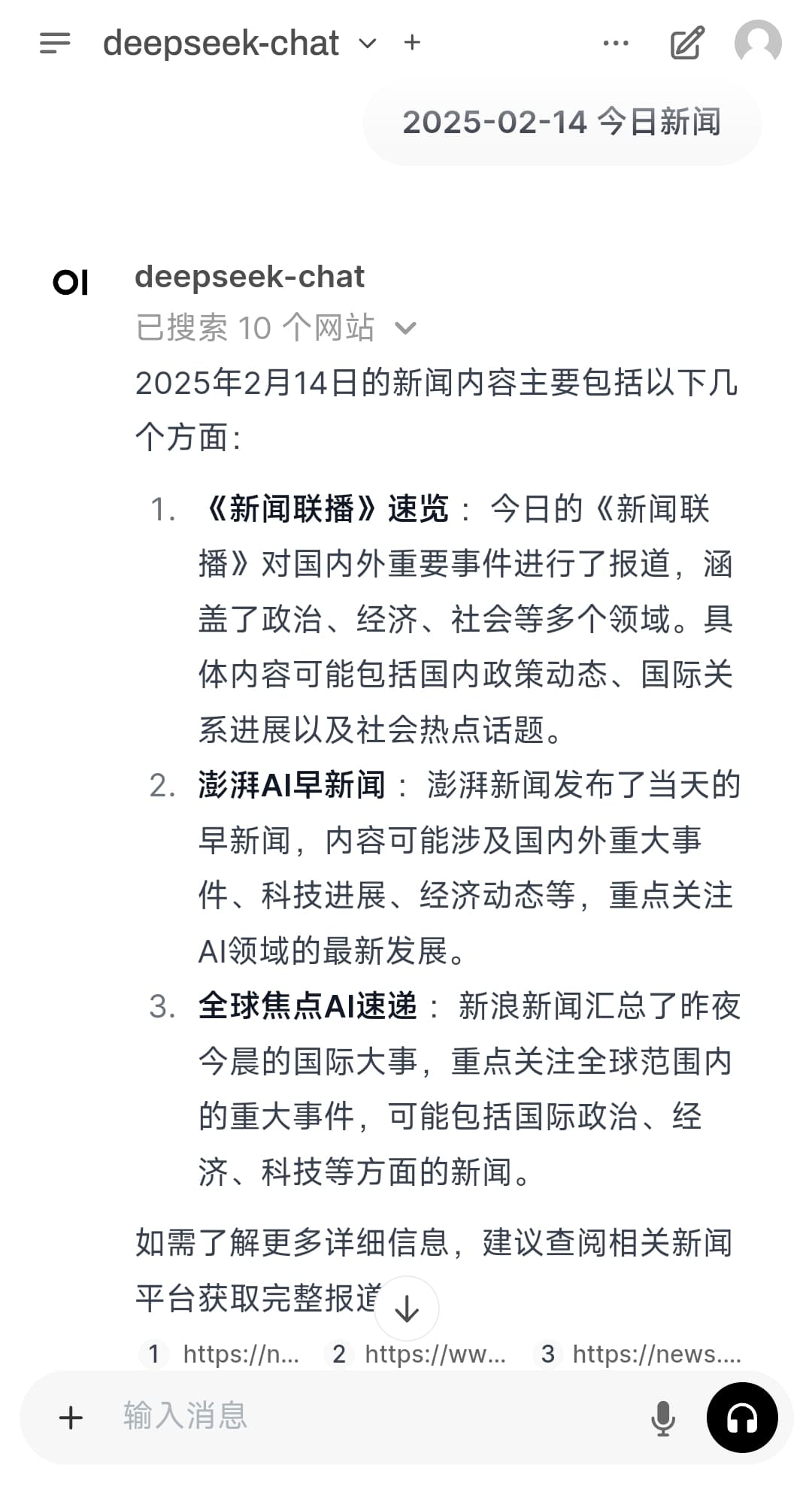Open source link 3 news
This screenshot has width=812, height=1492.
pos(638,1354)
